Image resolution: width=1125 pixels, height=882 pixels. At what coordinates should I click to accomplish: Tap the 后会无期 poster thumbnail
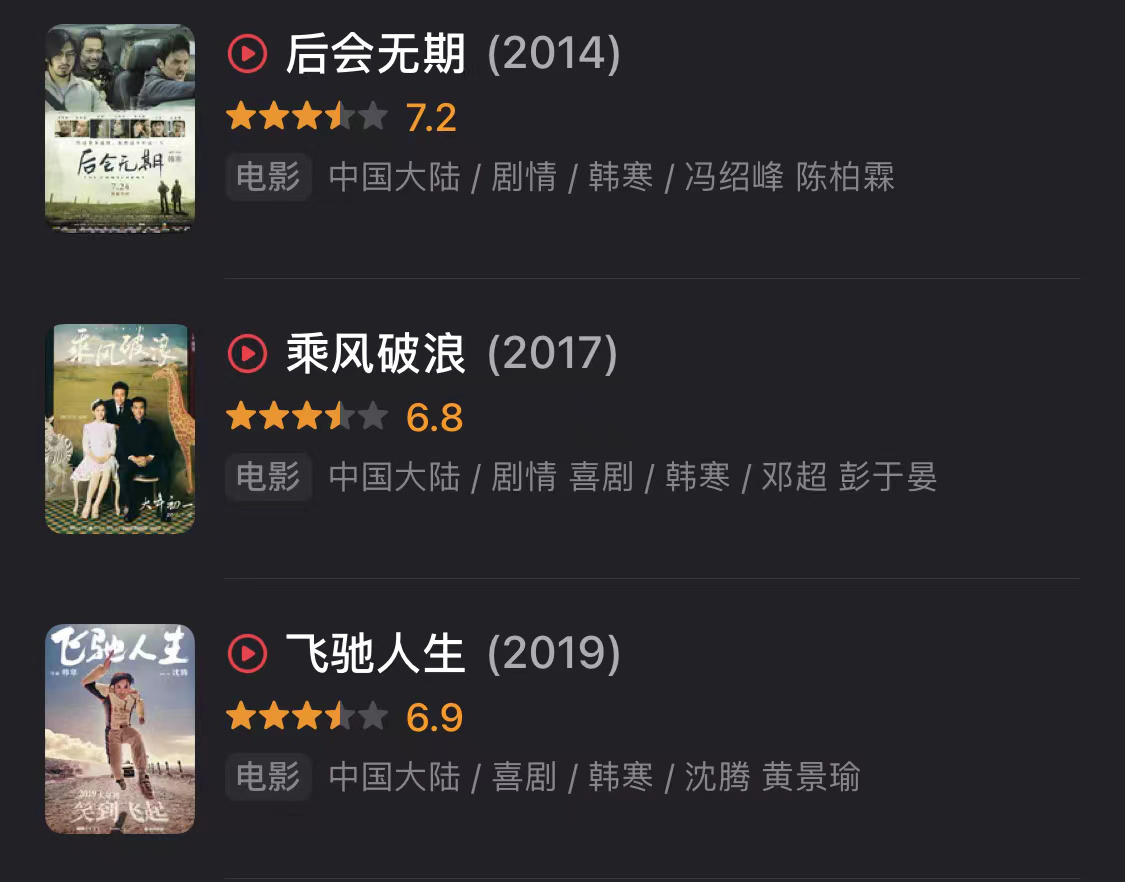(x=120, y=127)
